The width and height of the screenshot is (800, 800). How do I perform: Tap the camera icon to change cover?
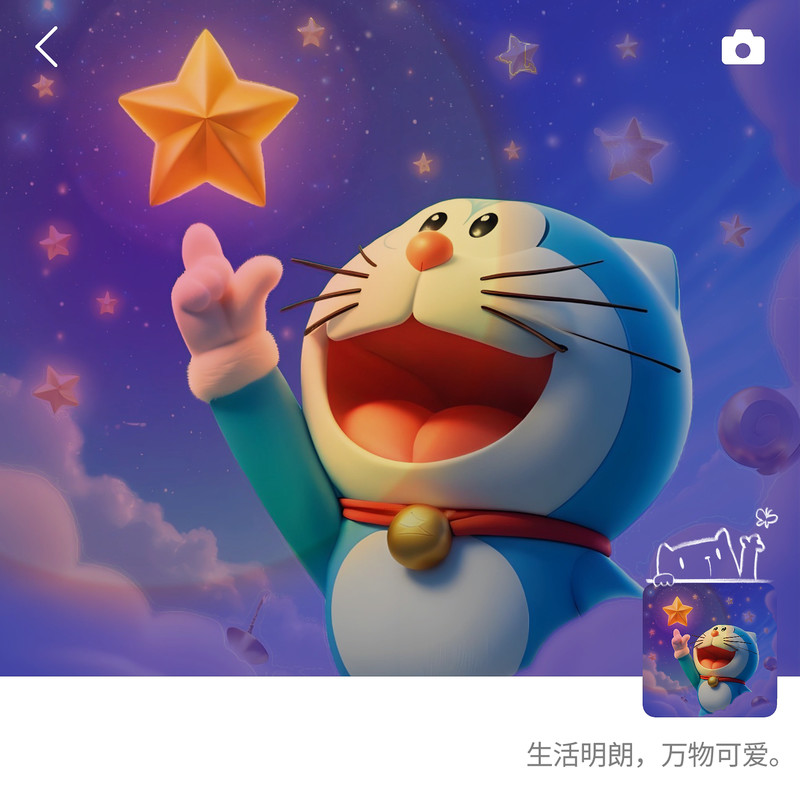[743, 47]
